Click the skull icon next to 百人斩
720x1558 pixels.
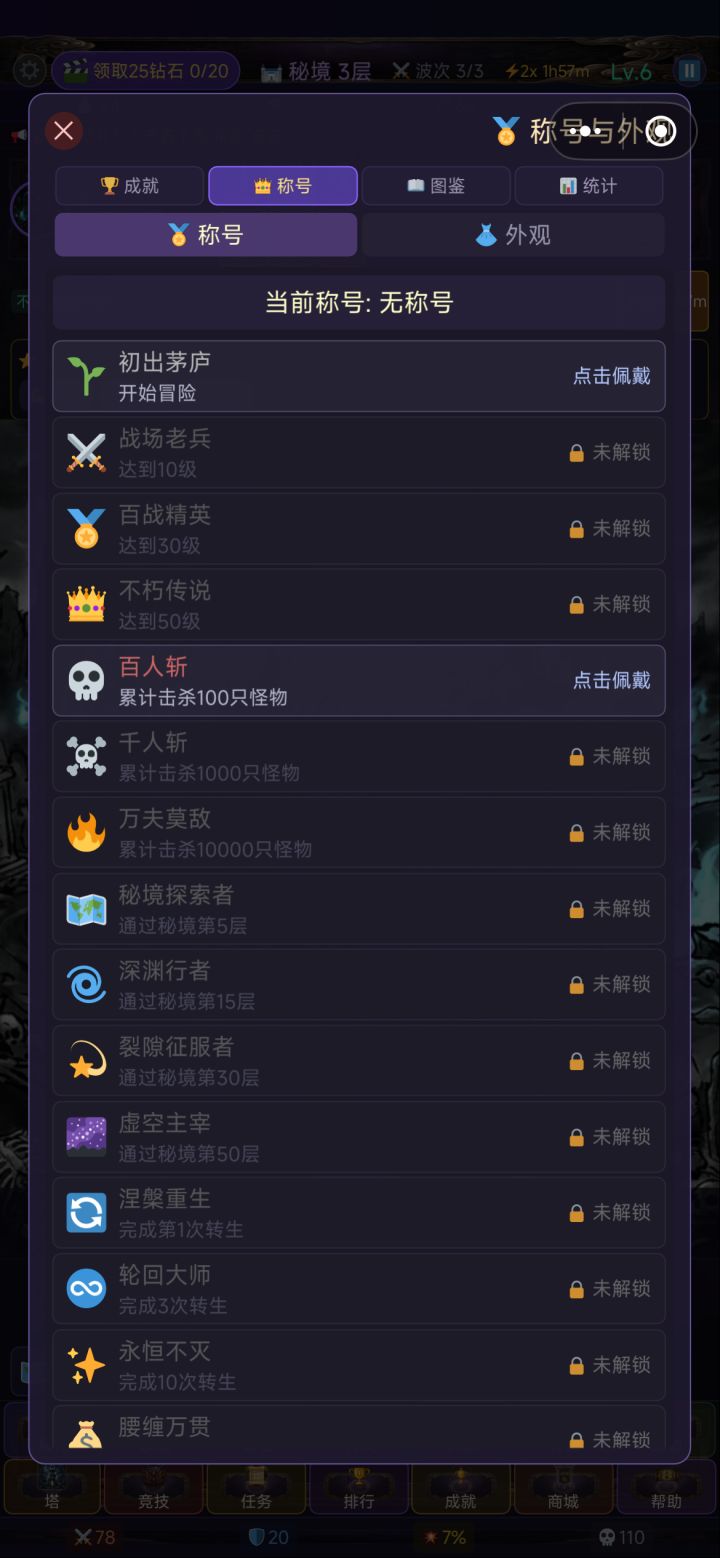85,680
